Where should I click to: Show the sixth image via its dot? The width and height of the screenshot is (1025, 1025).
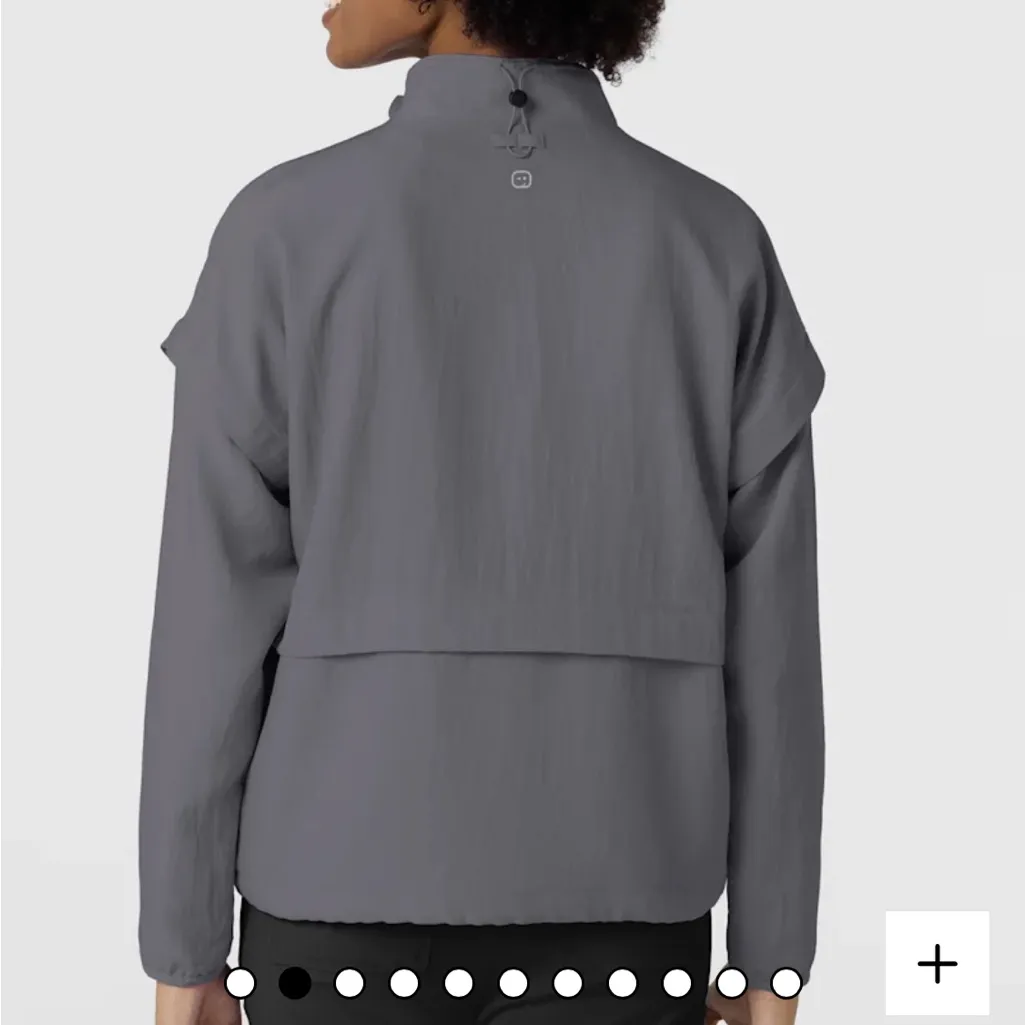pos(513,983)
